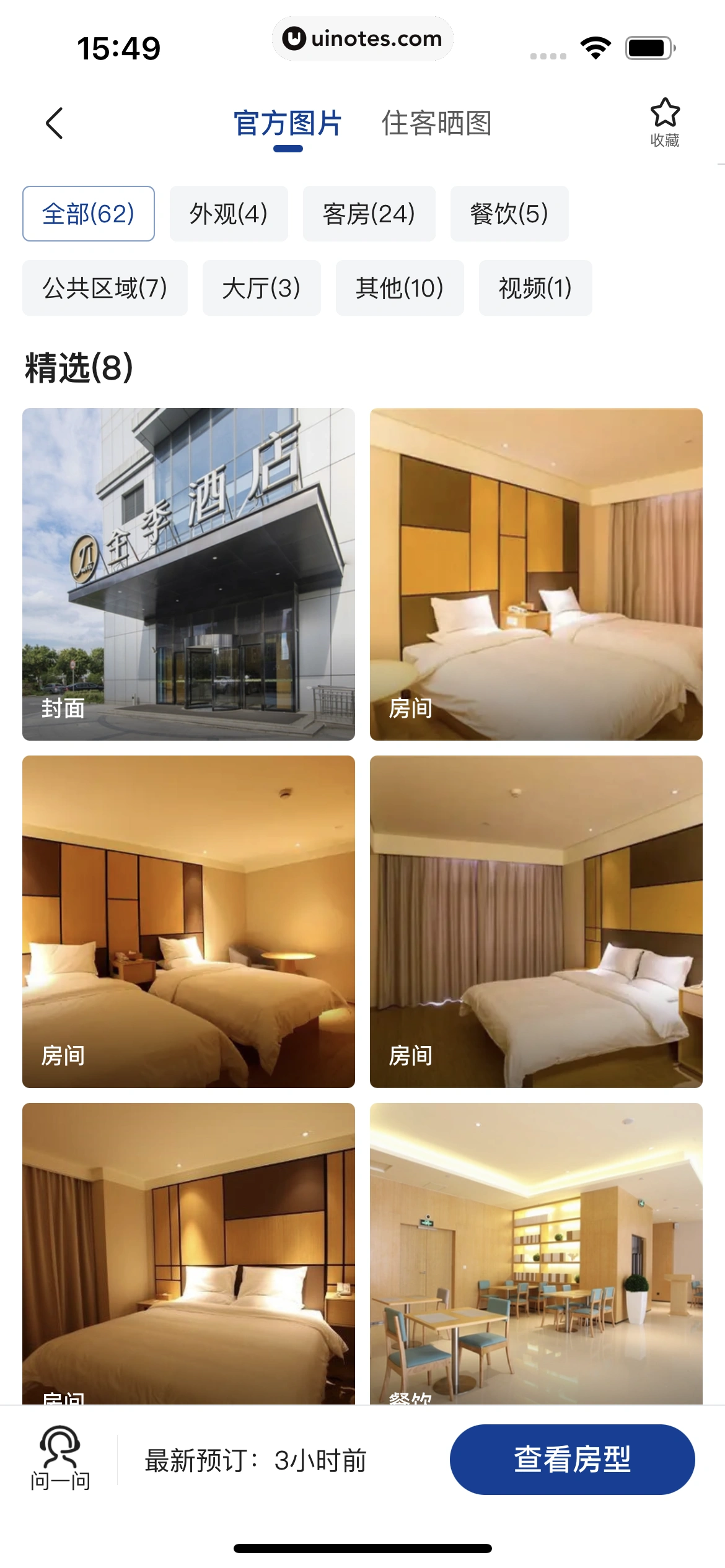Filter photos by 外观(4)
Image resolution: width=725 pixels, height=1568 pixels.
pyautogui.click(x=229, y=214)
